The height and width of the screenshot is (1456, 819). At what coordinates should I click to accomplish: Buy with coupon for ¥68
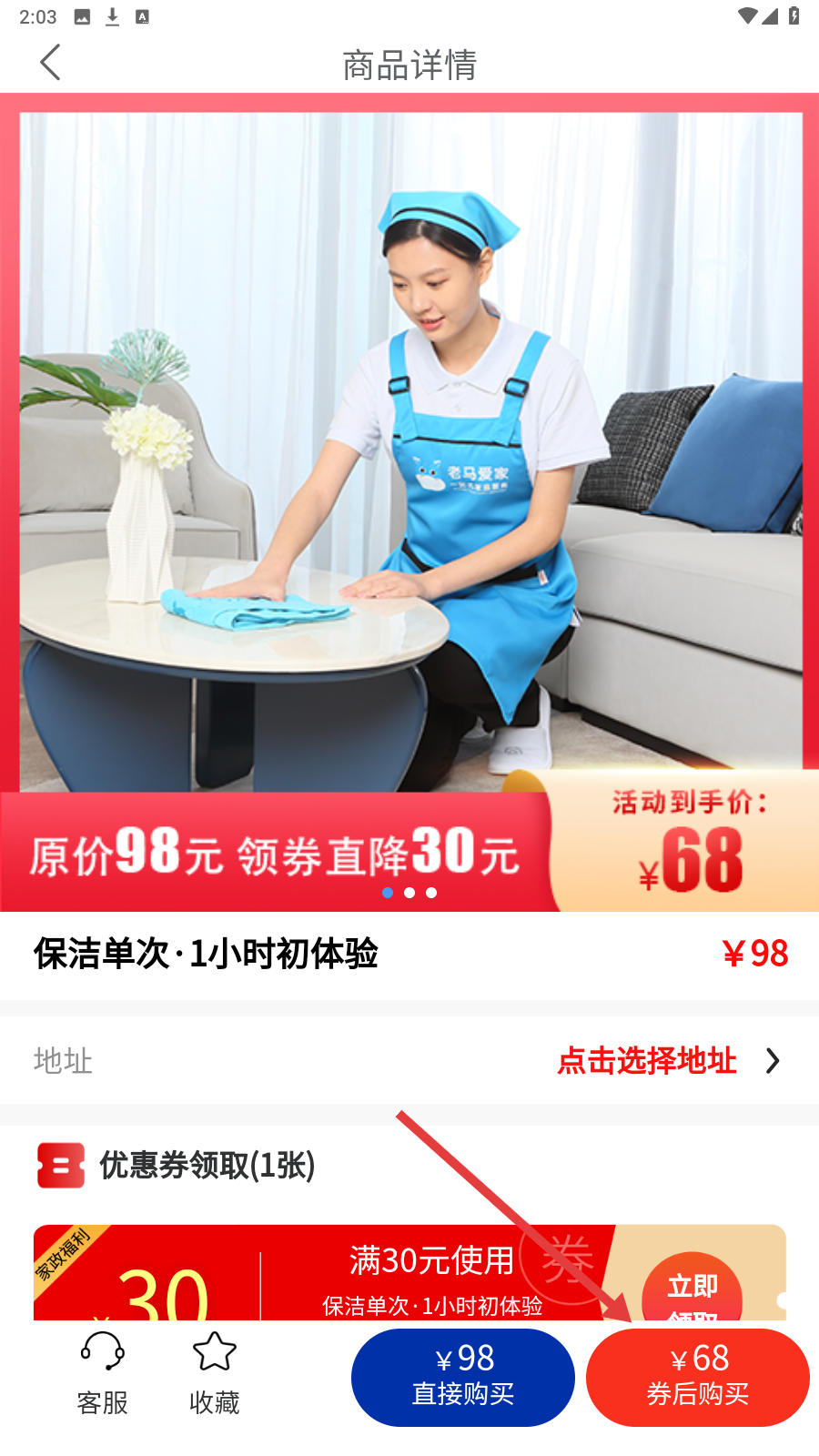pyautogui.click(x=697, y=1377)
